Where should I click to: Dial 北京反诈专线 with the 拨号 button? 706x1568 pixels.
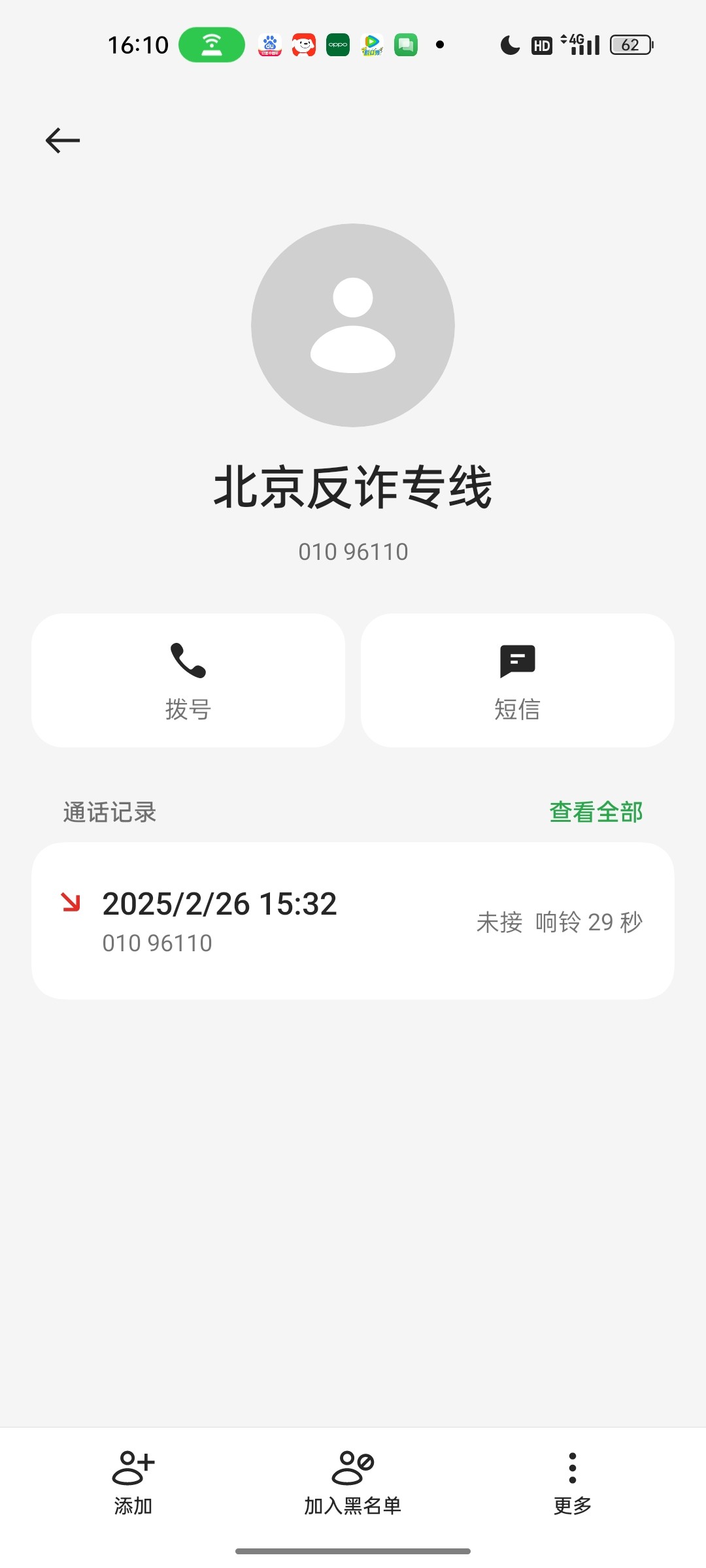pyautogui.click(x=188, y=680)
